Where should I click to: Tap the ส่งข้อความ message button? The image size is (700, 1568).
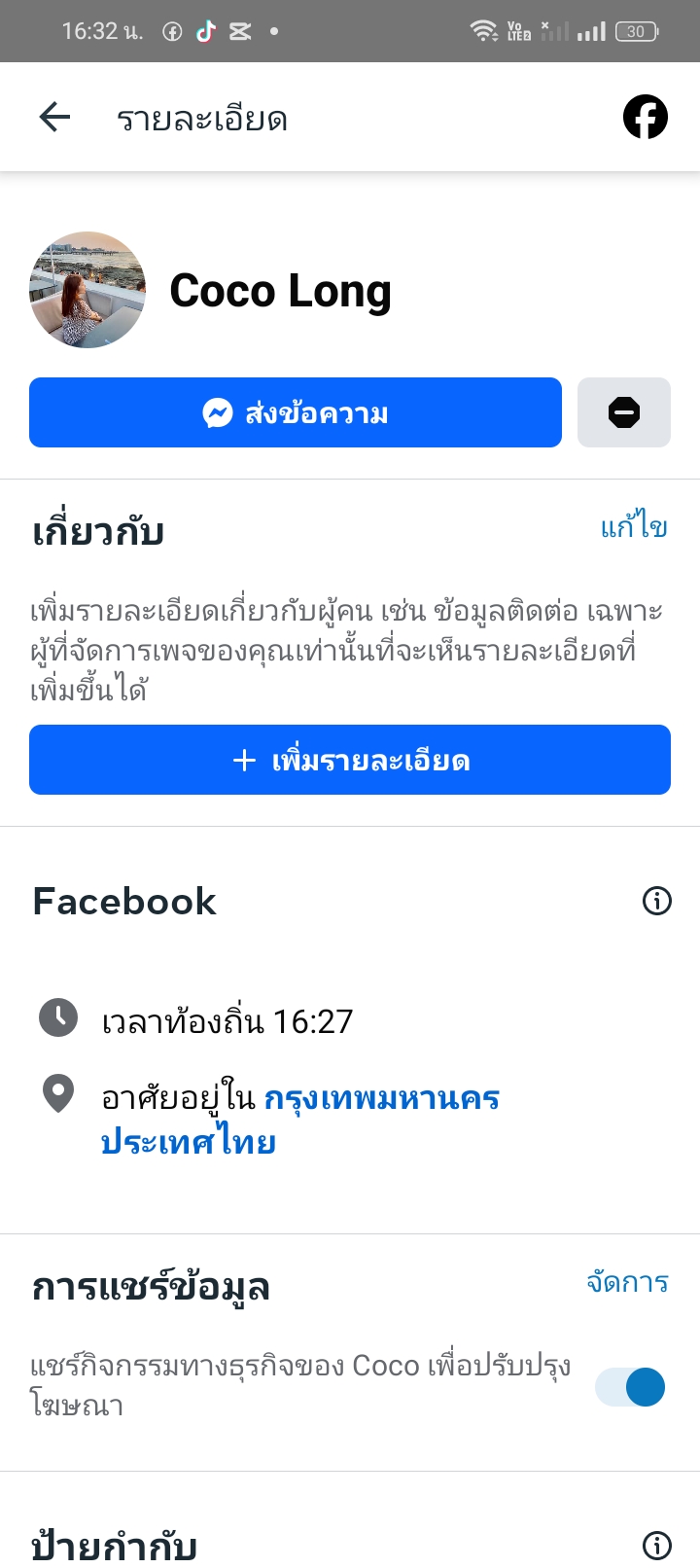[x=296, y=412]
